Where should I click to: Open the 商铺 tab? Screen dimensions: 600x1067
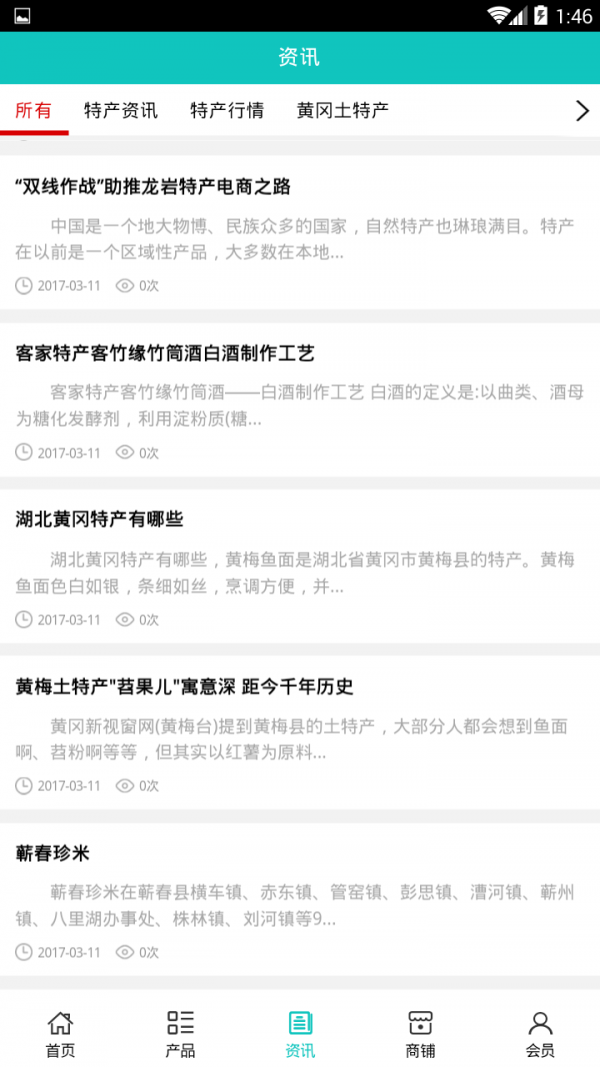tap(420, 1033)
